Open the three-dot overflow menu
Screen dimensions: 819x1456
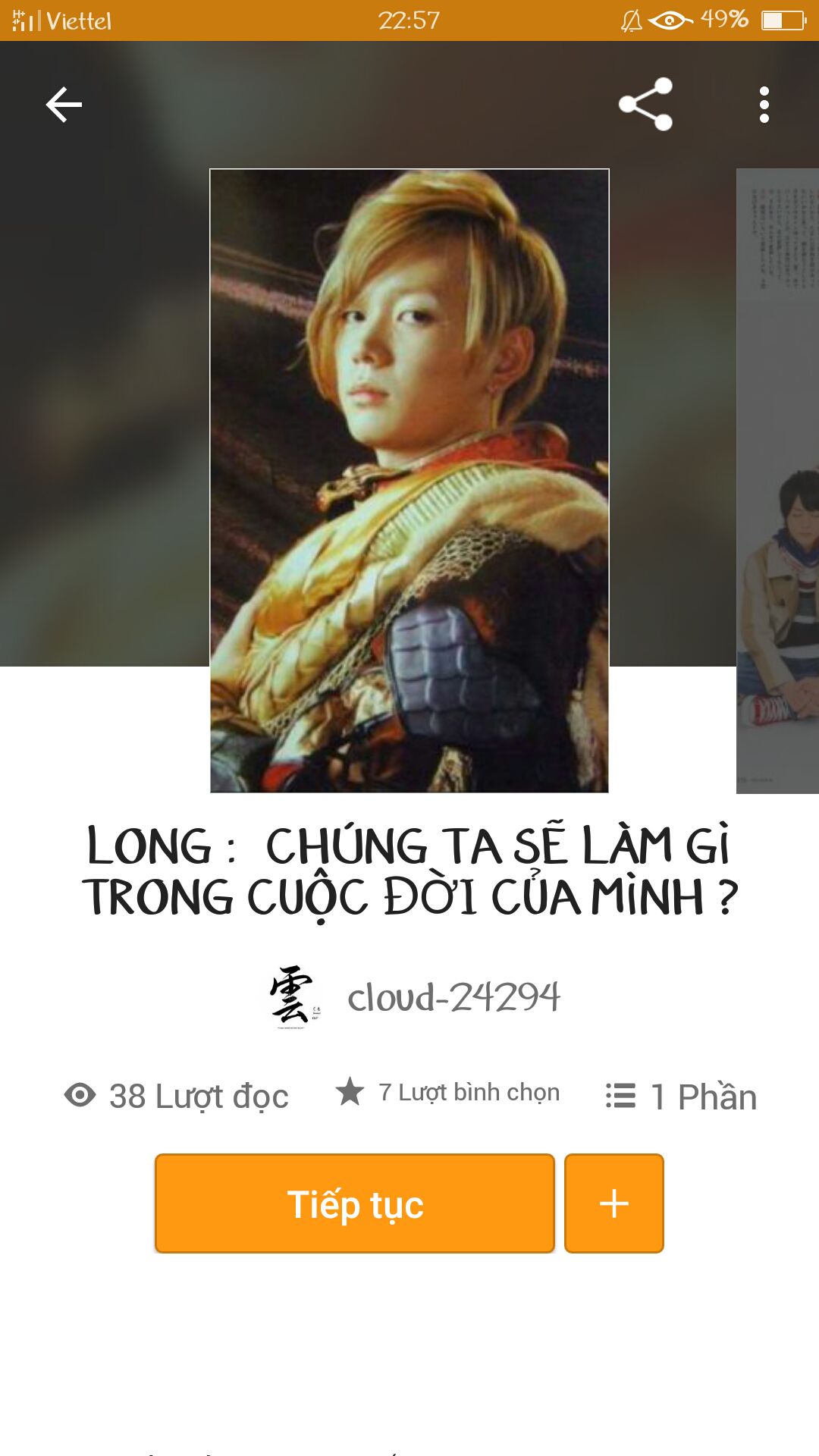pyautogui.click(x=764, y=105)
